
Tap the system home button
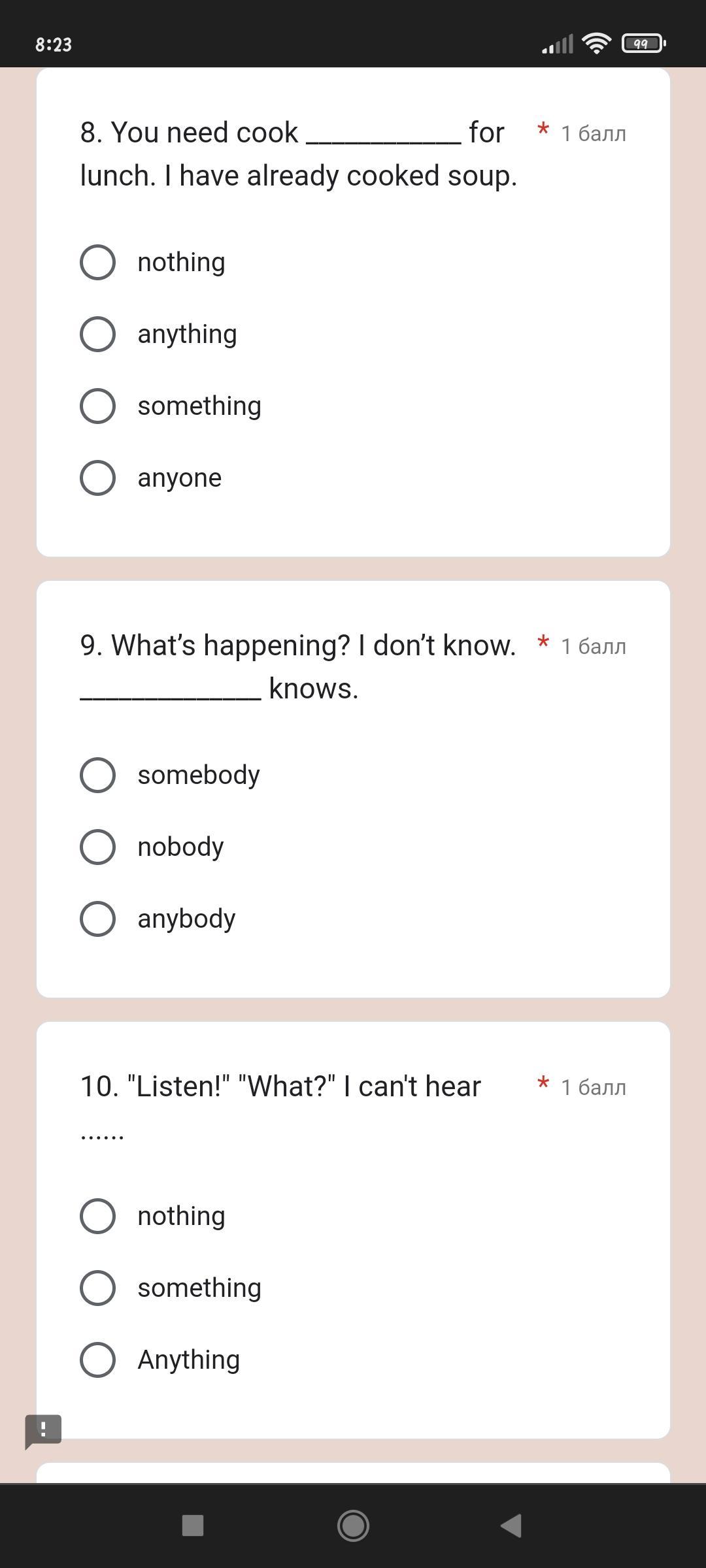pyautogui.click(x=353, y=1526)
